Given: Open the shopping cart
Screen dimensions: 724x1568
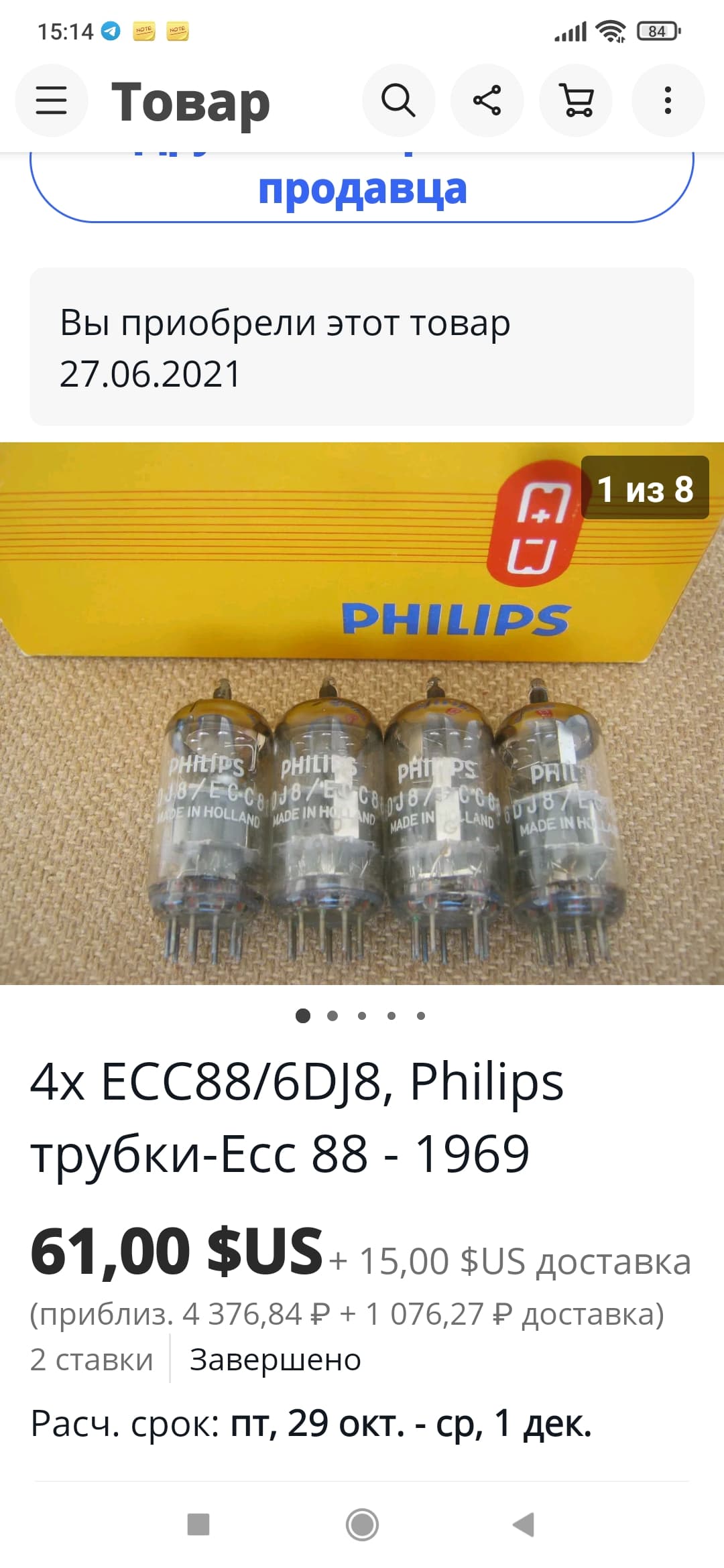Looking at the screenshot, I should [x=577, y=101].
